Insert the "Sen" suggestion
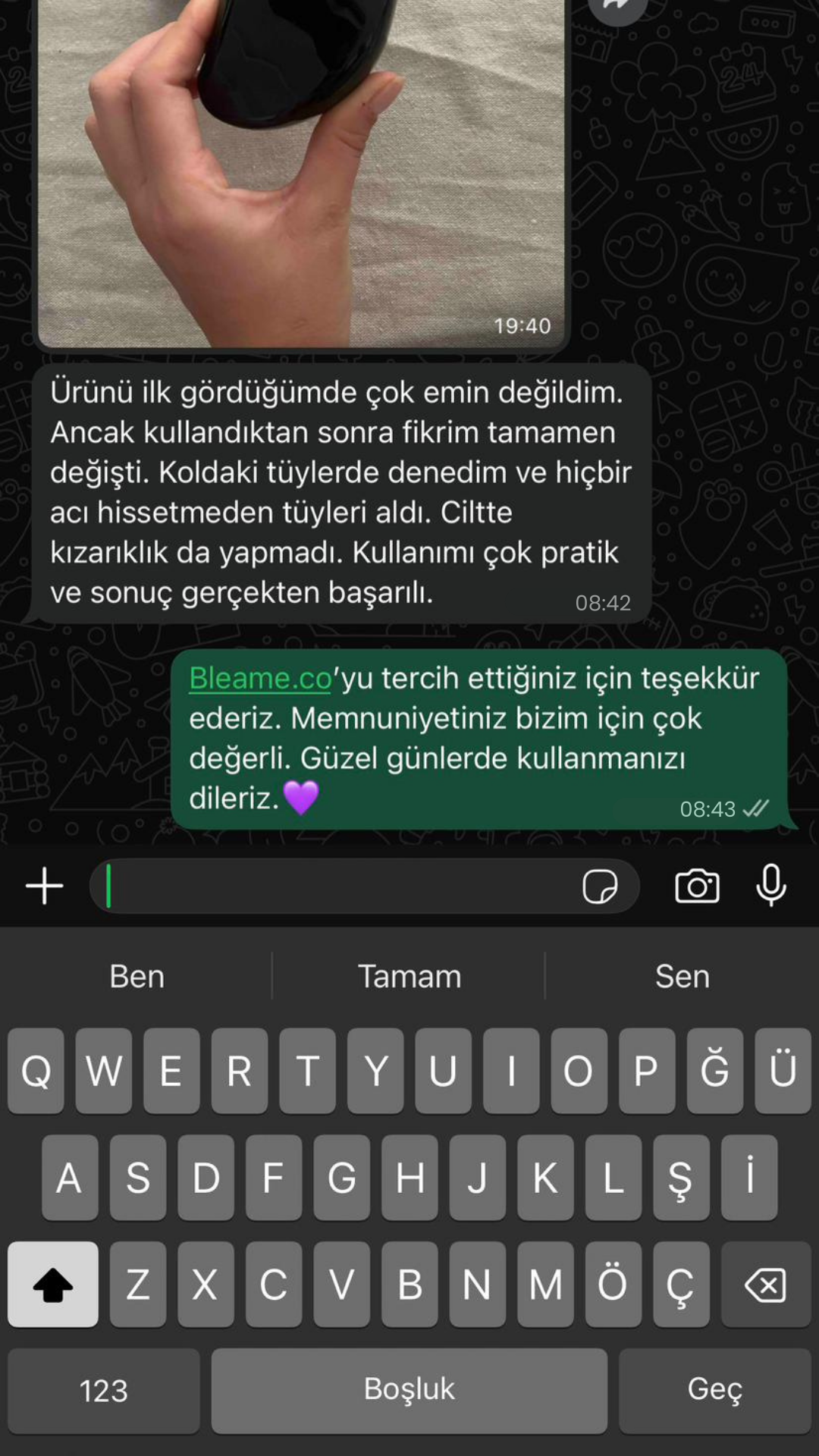This screenshot has height=1456, width=819. 682,977
